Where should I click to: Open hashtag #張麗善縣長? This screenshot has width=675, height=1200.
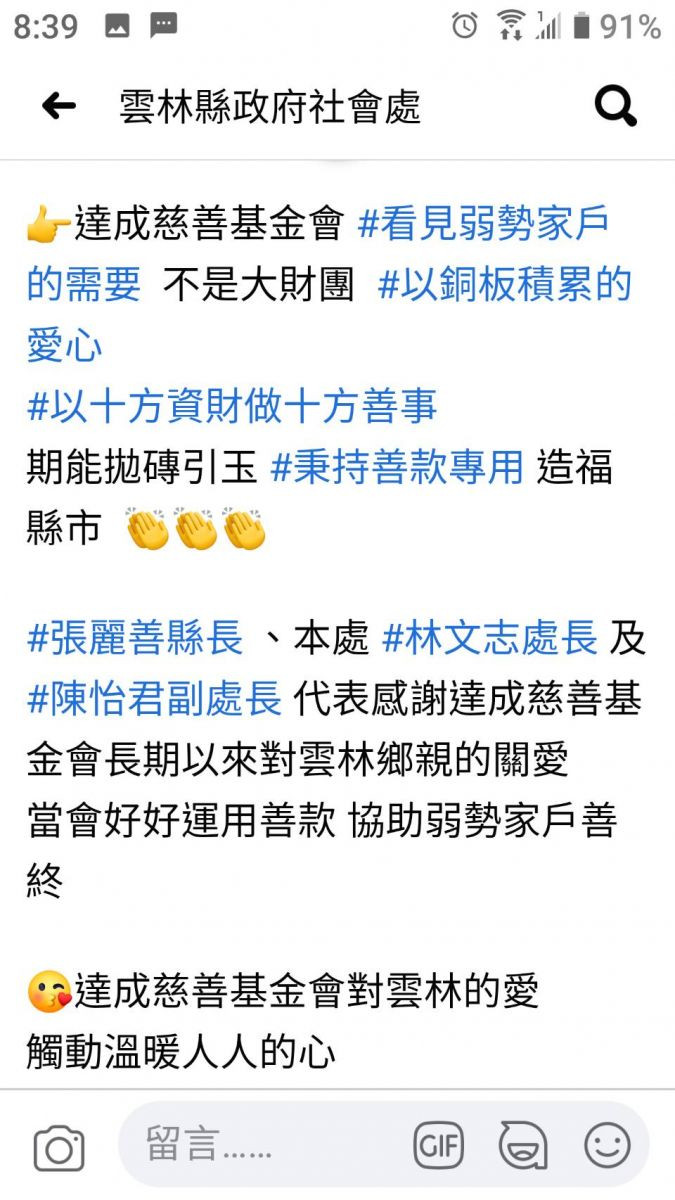pyautogui.click(x=135, y=637)
